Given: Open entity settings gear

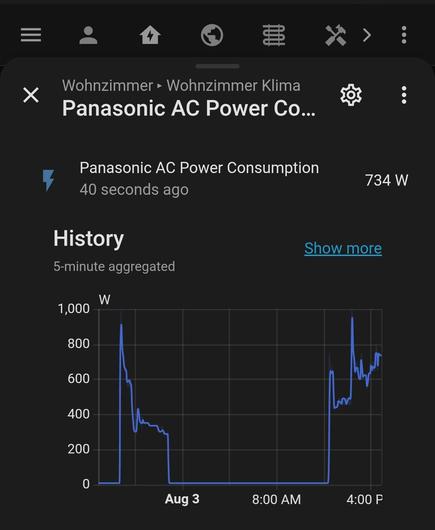Looking at the screenshot, I should (351, 95).
